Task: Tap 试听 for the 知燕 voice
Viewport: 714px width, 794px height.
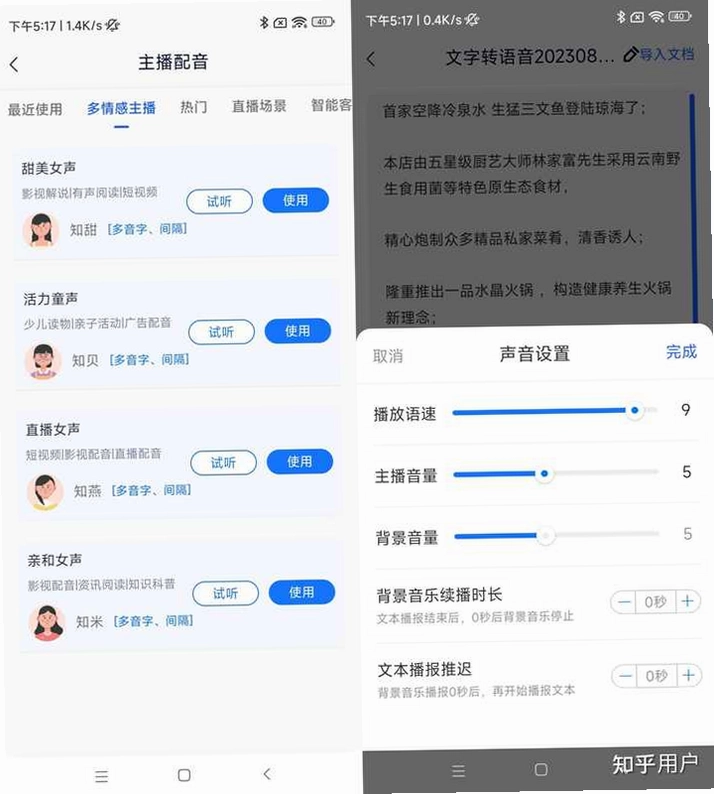Action: [x=223, y=462]
